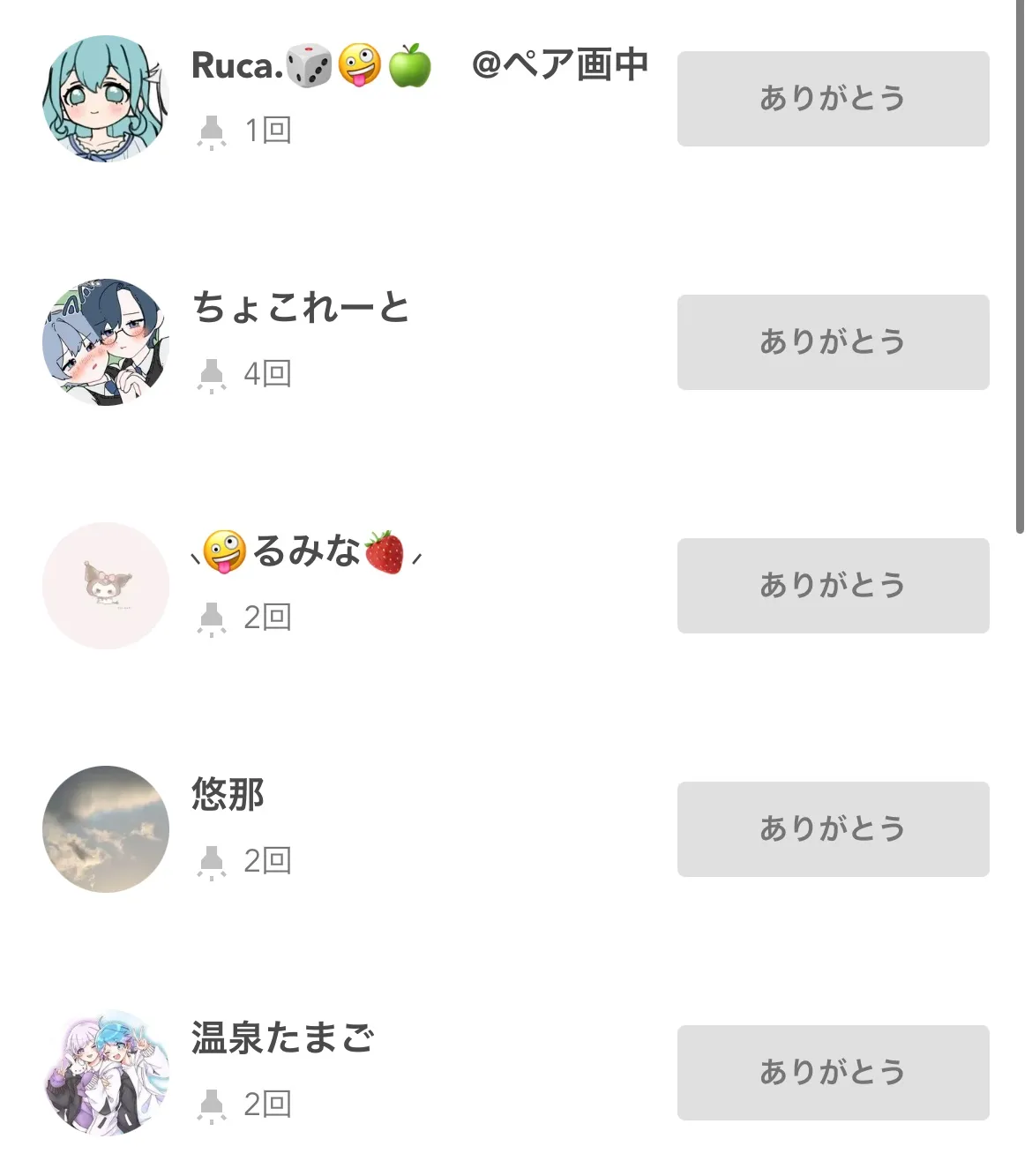Thank るみな with the ありがとう button
The height and width of the screenshot is (1176, 1032).
pyautogui.click(x=833, y=586)
